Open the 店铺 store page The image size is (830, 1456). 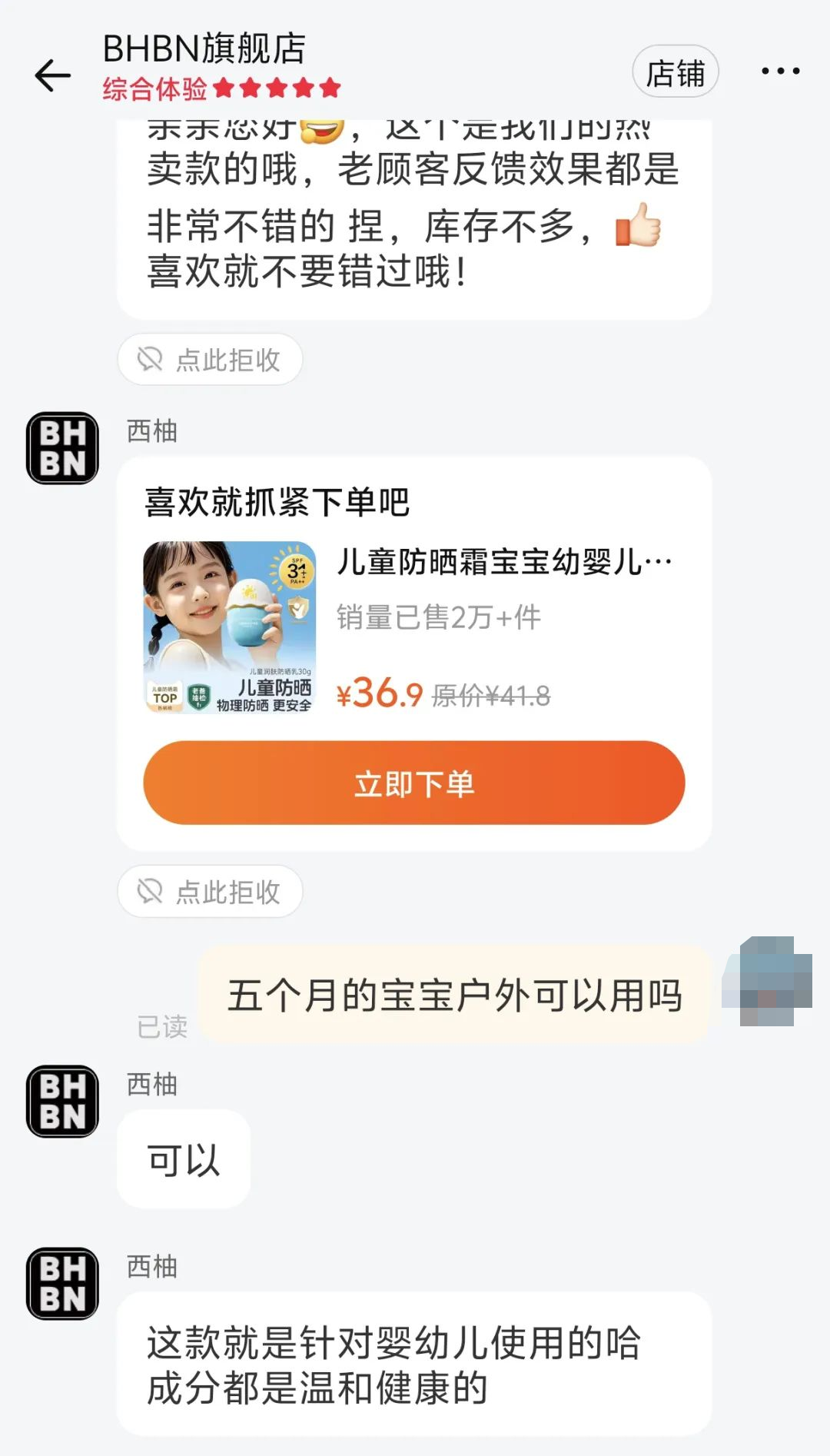(675, 71)
